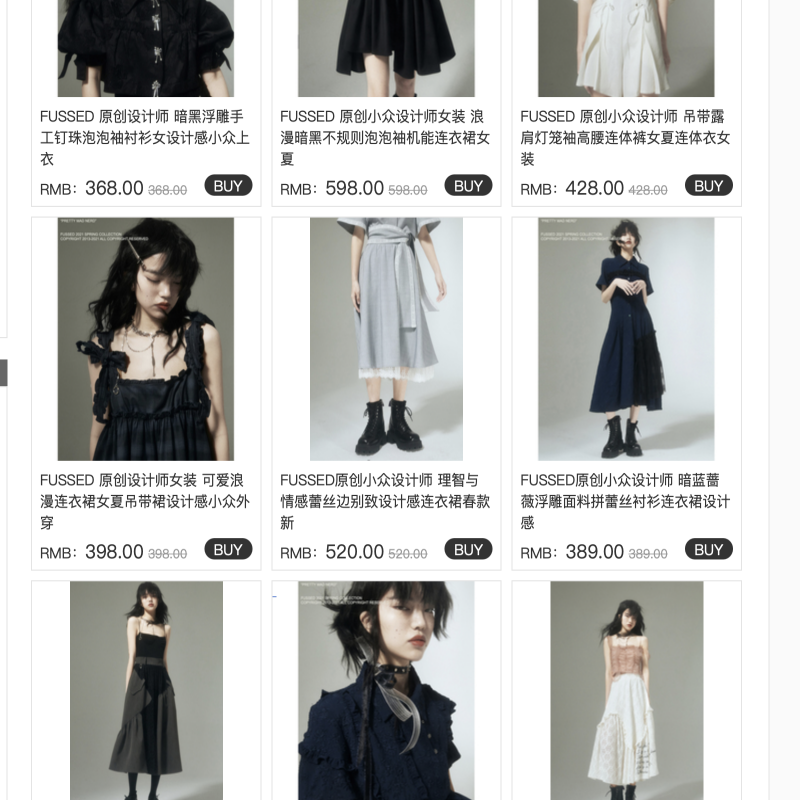Screen dimensions: 800x800
Task: Open the 浪漫暗黑不规则泡泡袖 dress listing
Action: pyautogui.click(x=385, y=137)
